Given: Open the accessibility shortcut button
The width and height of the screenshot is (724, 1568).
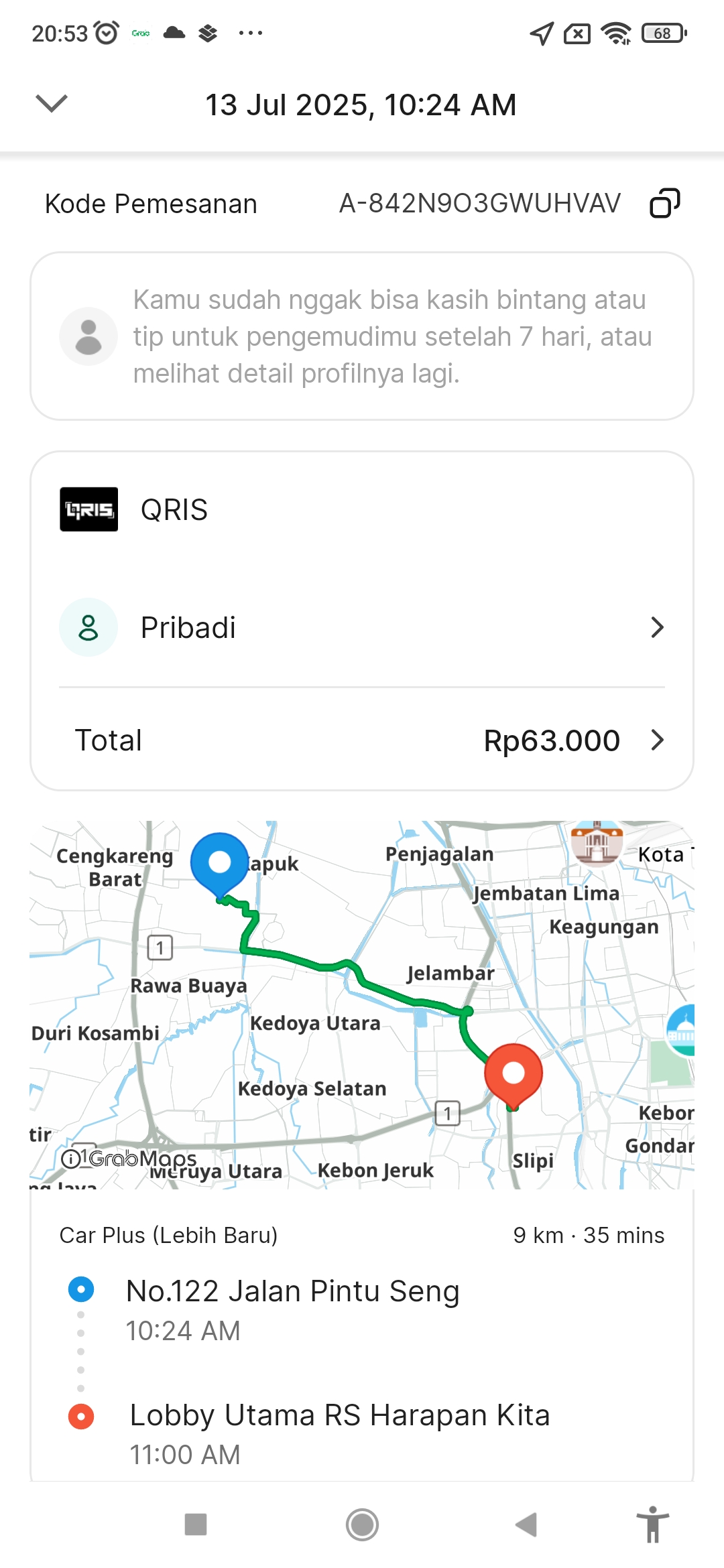Looking at the screenshot, I should (x=652, y=1524).
